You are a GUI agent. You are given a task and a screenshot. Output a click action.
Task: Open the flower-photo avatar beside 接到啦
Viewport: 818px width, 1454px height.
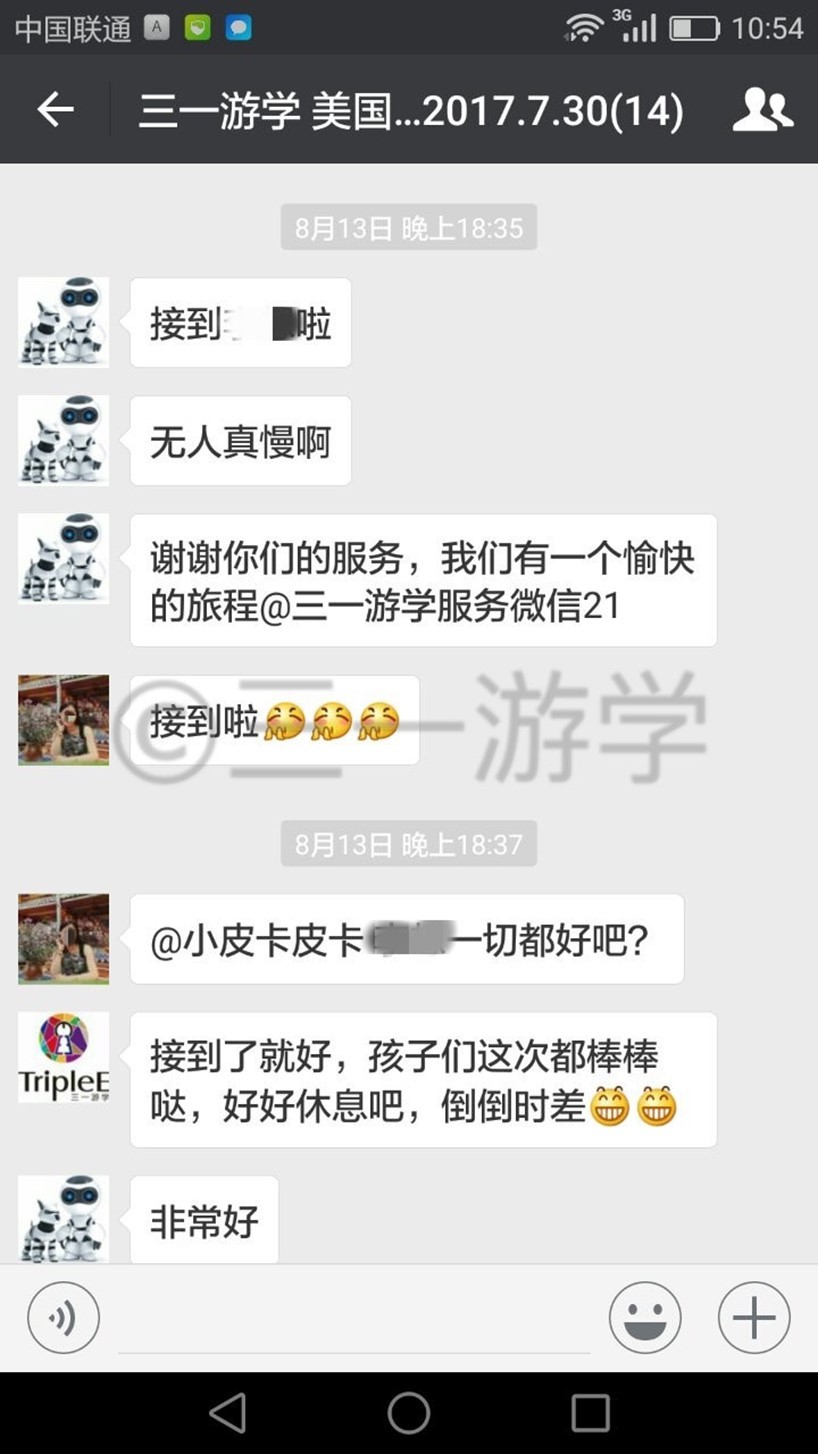pos(64,720)
